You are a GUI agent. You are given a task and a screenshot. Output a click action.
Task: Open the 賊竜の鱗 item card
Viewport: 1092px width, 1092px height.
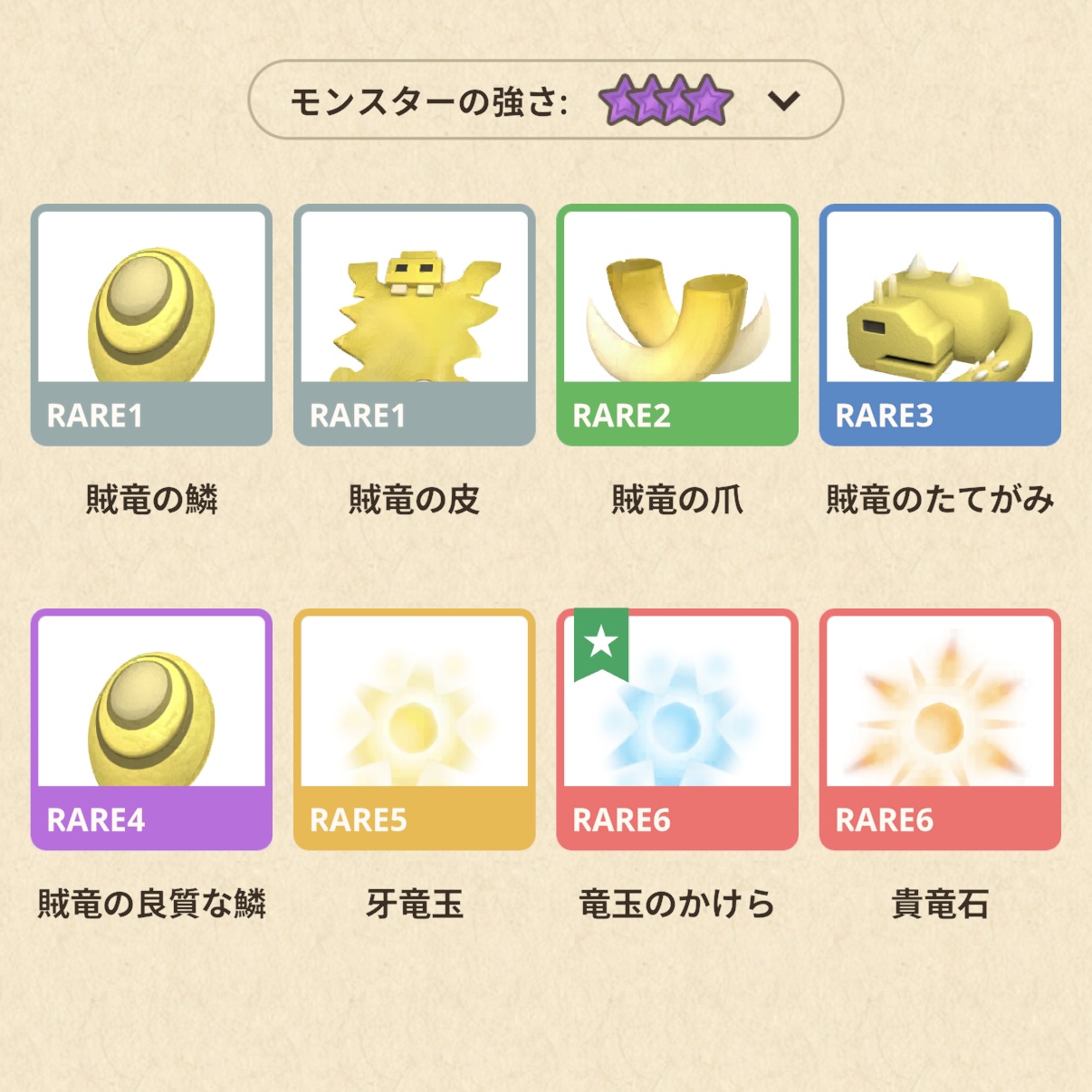point(151,325)
